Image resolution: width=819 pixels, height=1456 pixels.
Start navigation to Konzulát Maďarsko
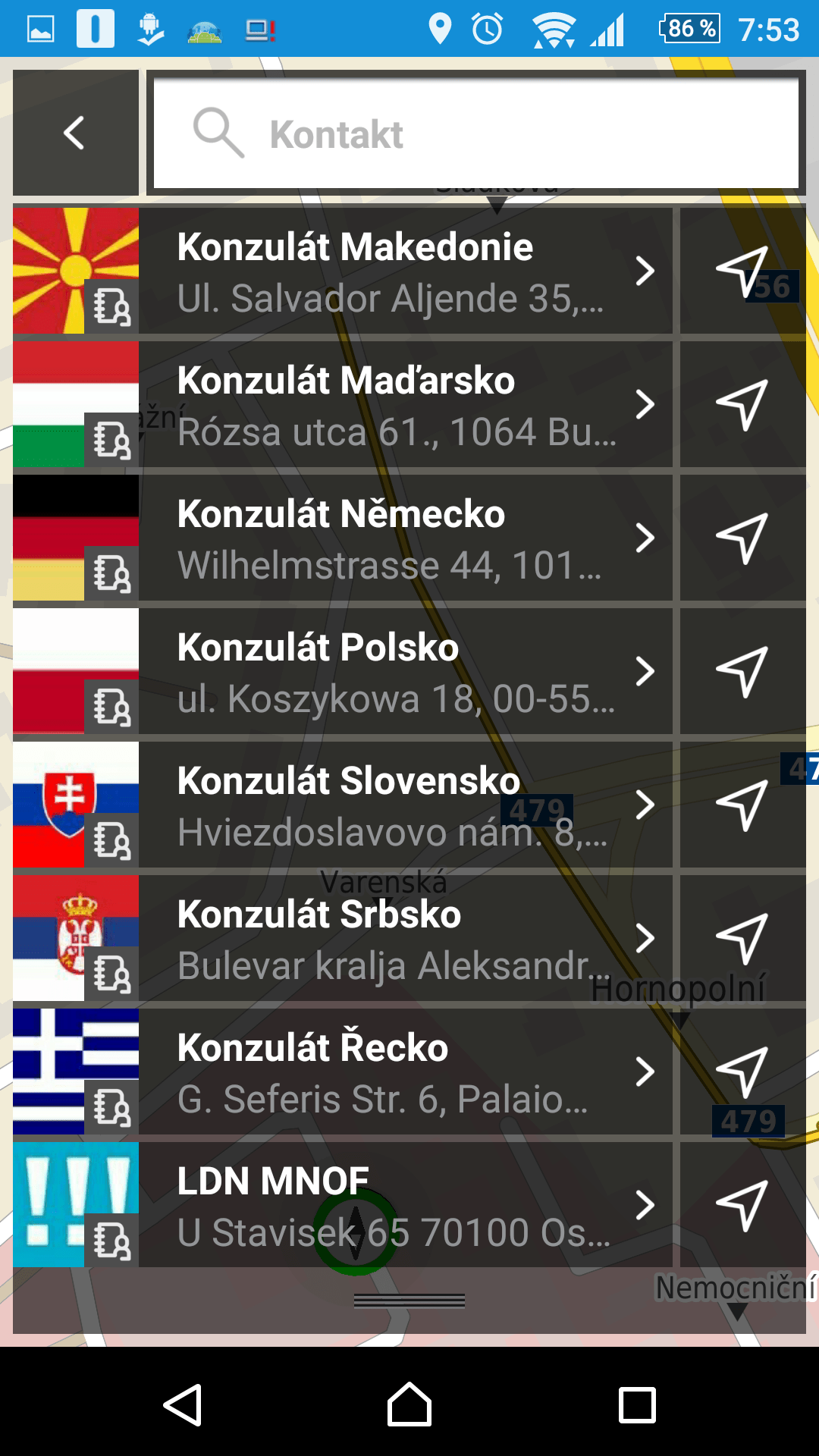click(742, 404)
